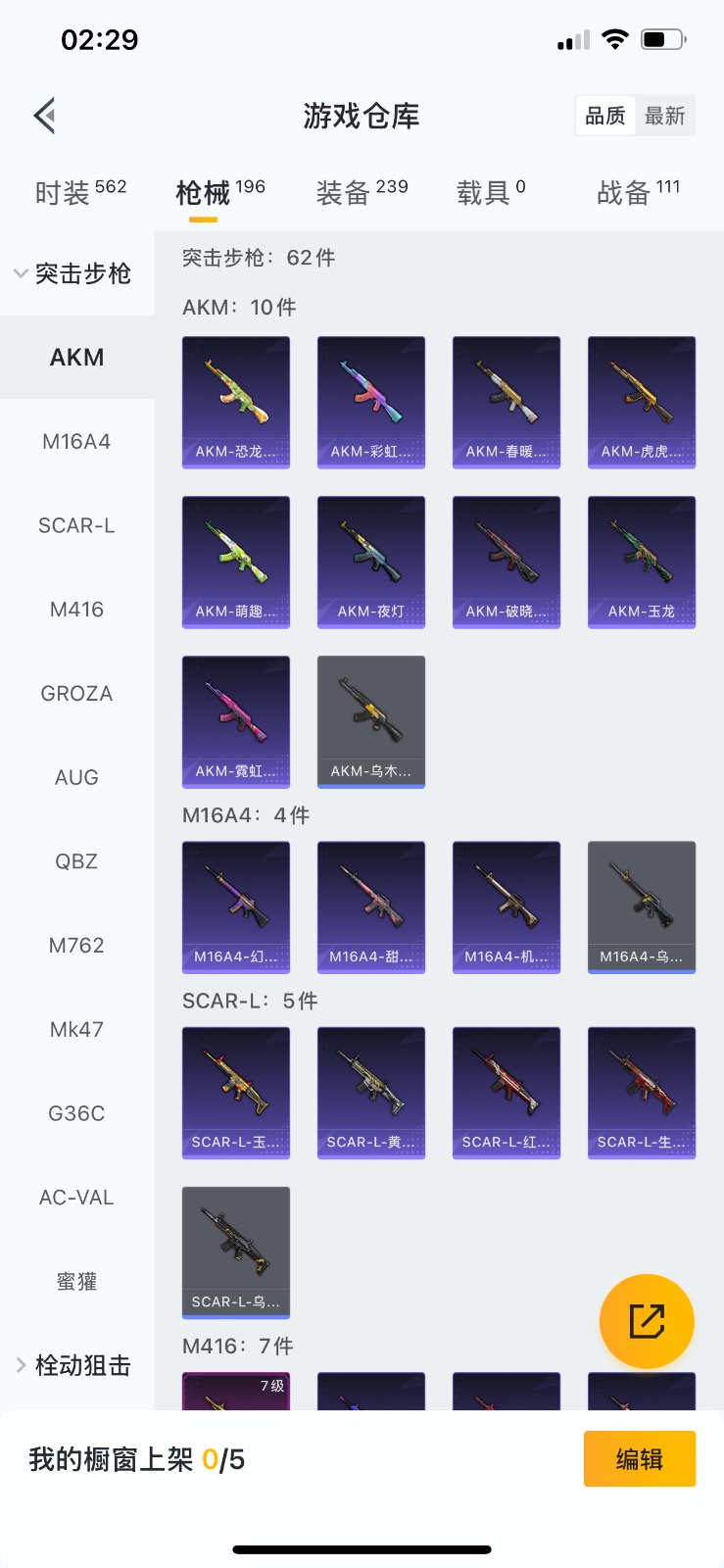Switch to the 载具 tab
Image resolution: width=724 pixels, height=1568 pixels.
491,192
